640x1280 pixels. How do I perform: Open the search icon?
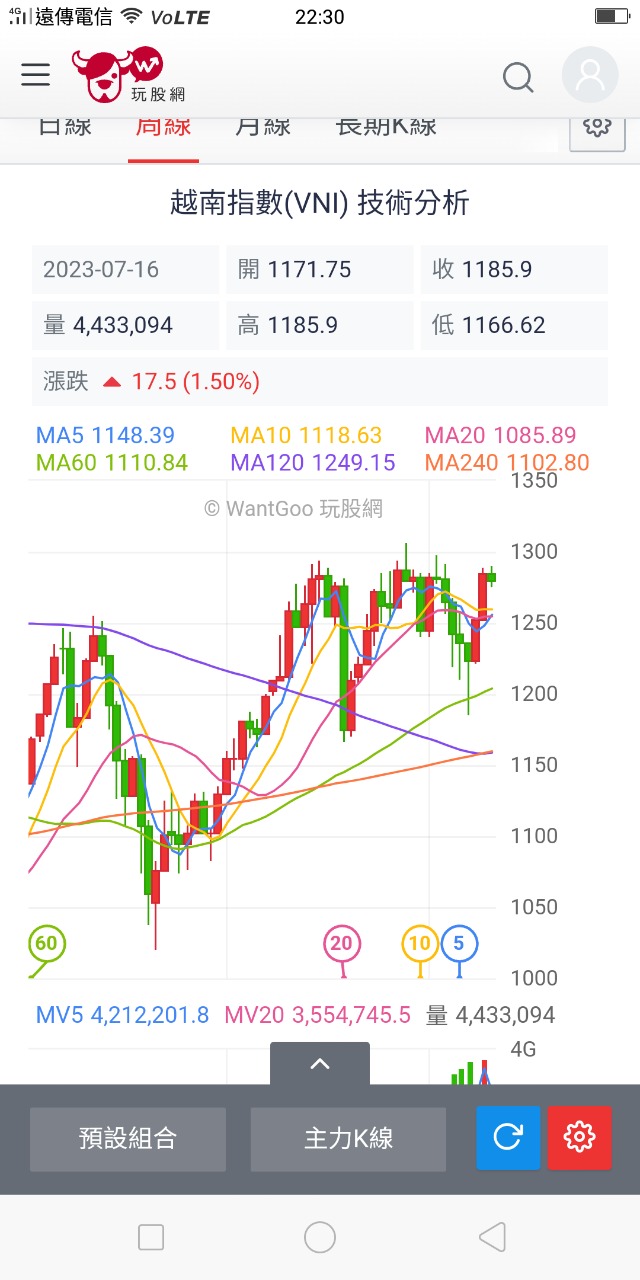[x=518, y=76]
